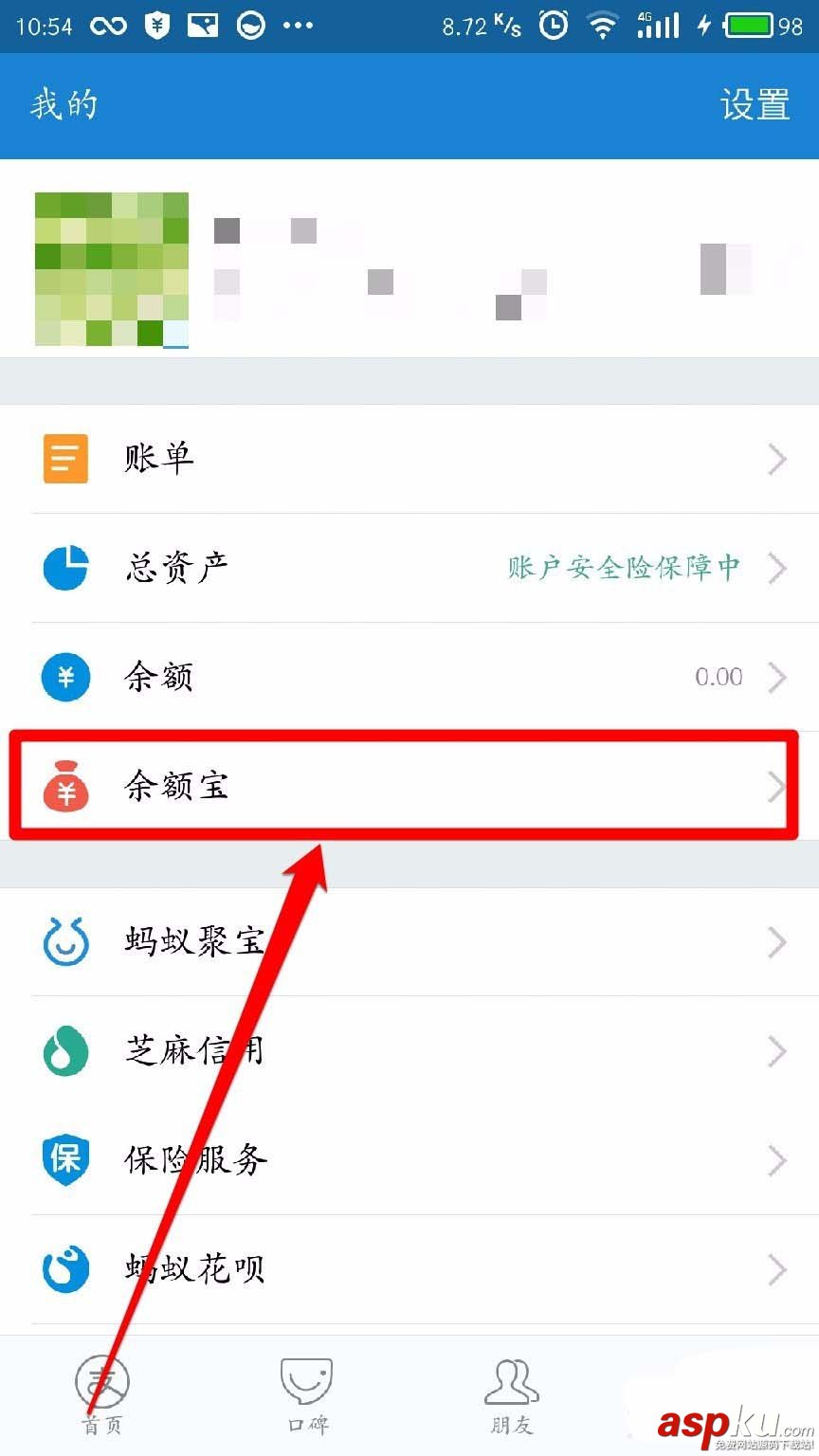
Task: Go to 蚂蚁聚宝
Action: (409, 942)
